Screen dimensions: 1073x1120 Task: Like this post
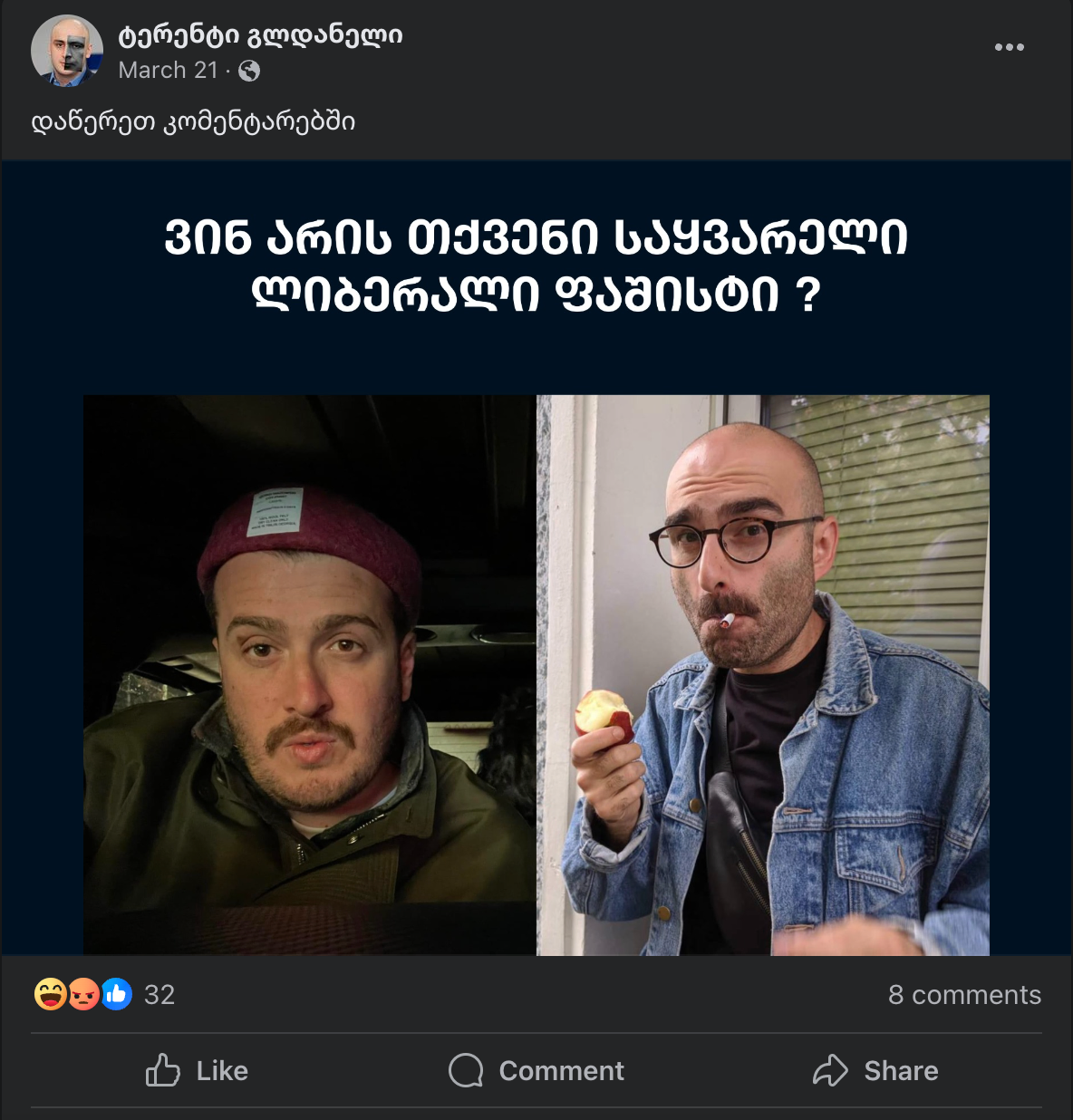click(x=197, y=1071)
